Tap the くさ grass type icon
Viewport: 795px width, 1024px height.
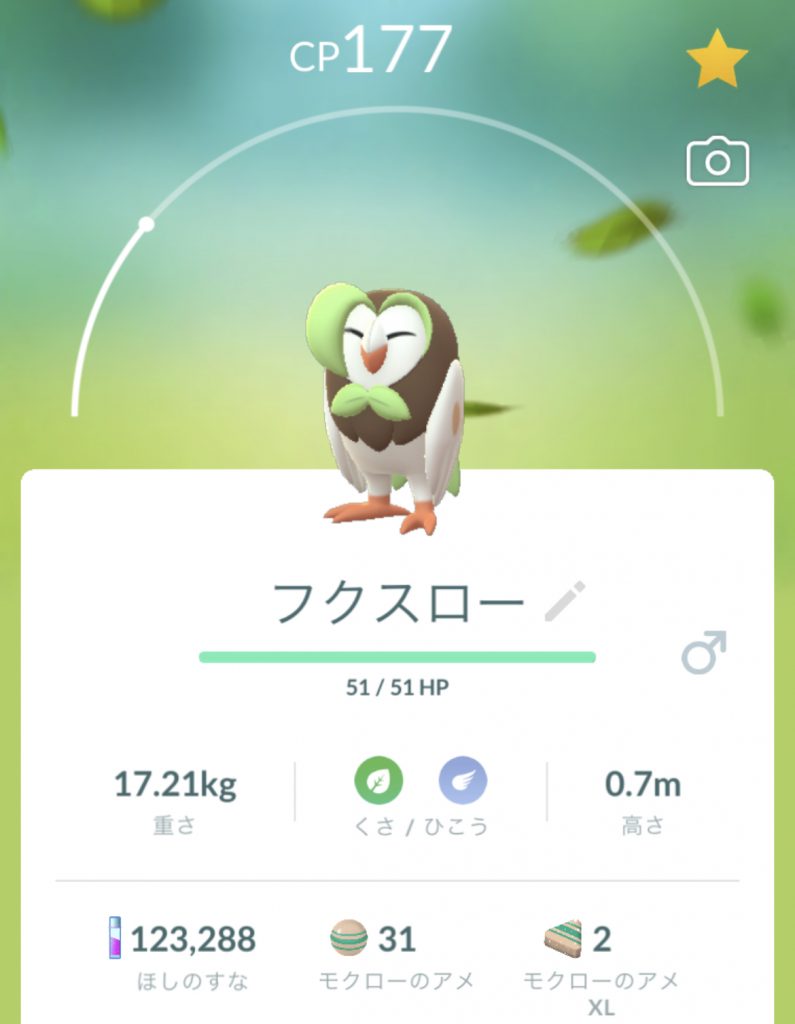(378, 780)
